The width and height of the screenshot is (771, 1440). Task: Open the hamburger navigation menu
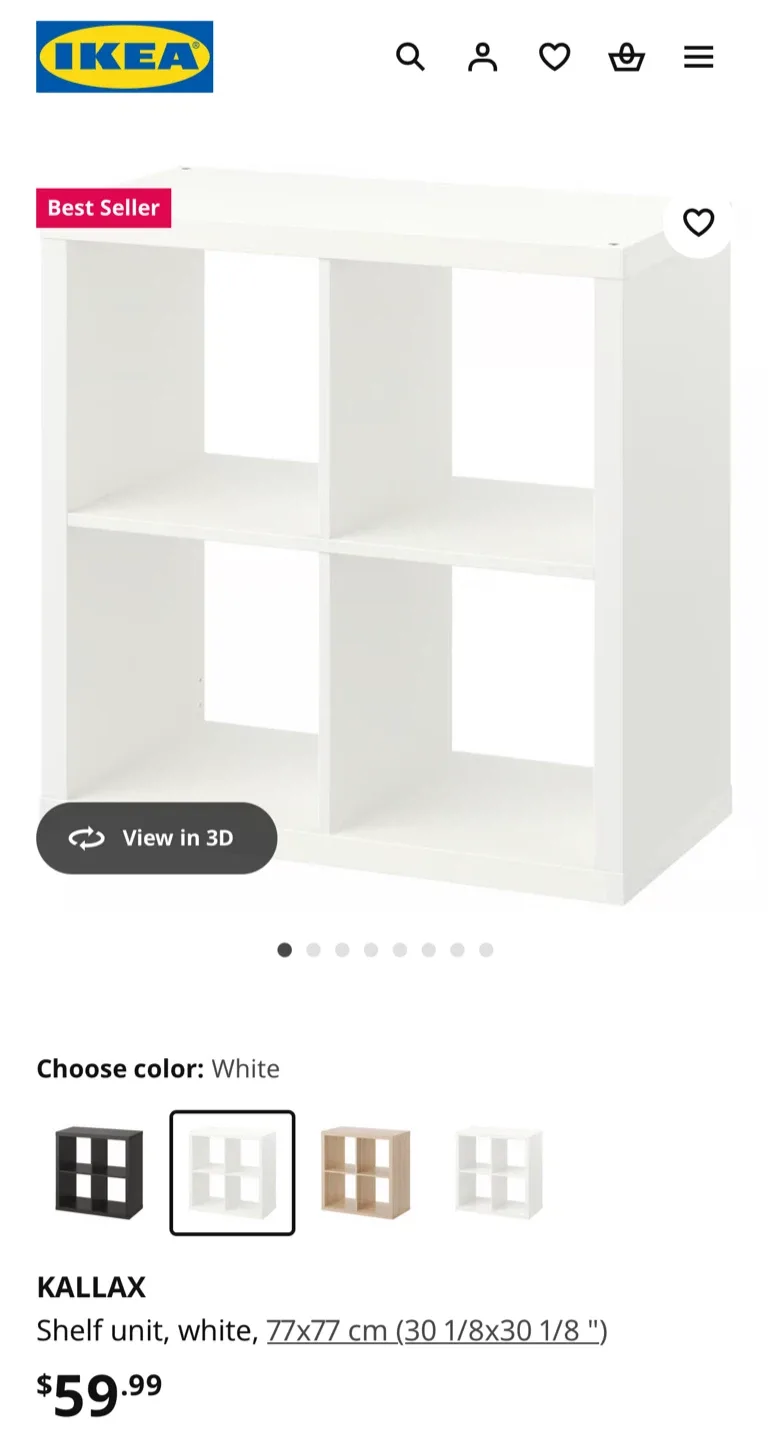pos(698,57)
